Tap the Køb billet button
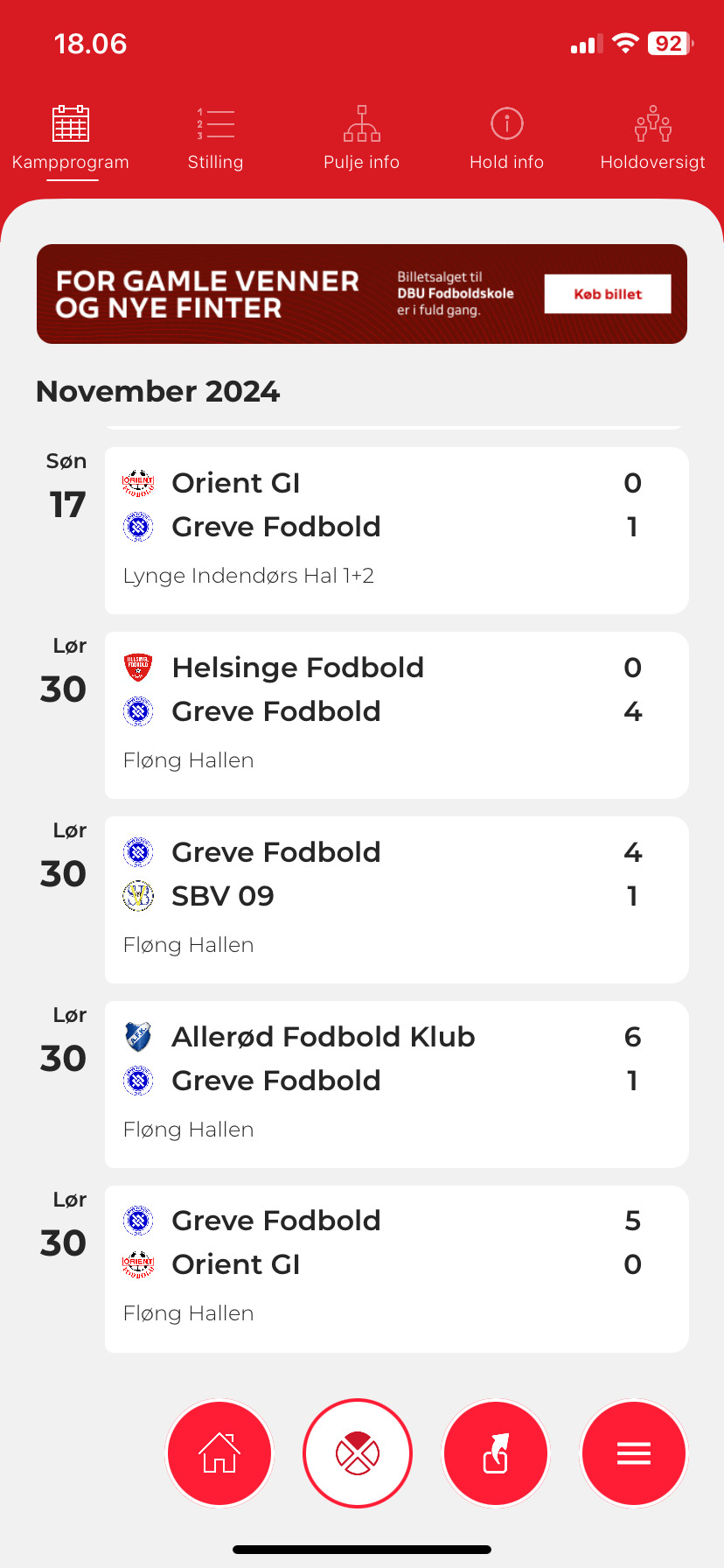The width and height of the screenshot is (724, 1568). [608, 294]
